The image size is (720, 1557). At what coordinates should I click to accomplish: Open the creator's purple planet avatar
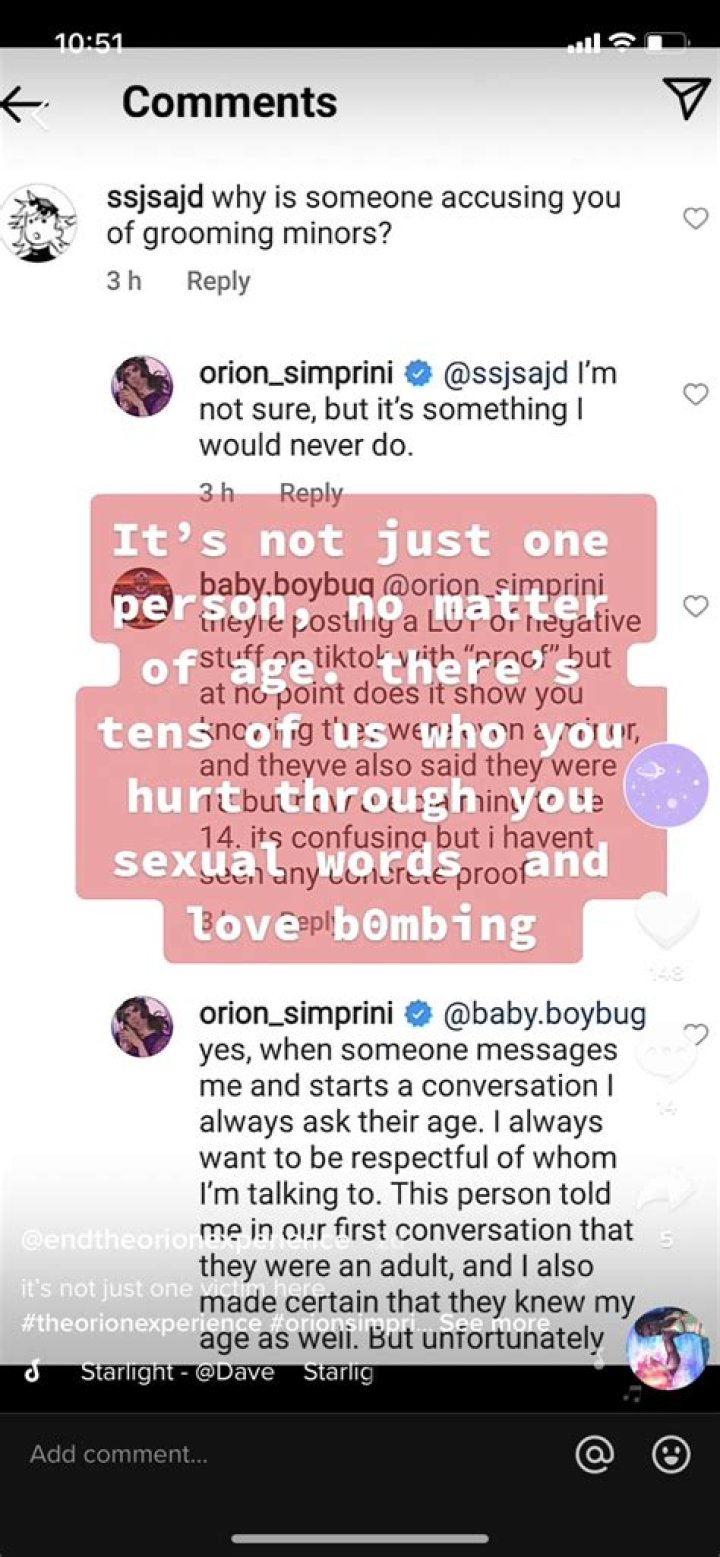click(x=666, y=786)
